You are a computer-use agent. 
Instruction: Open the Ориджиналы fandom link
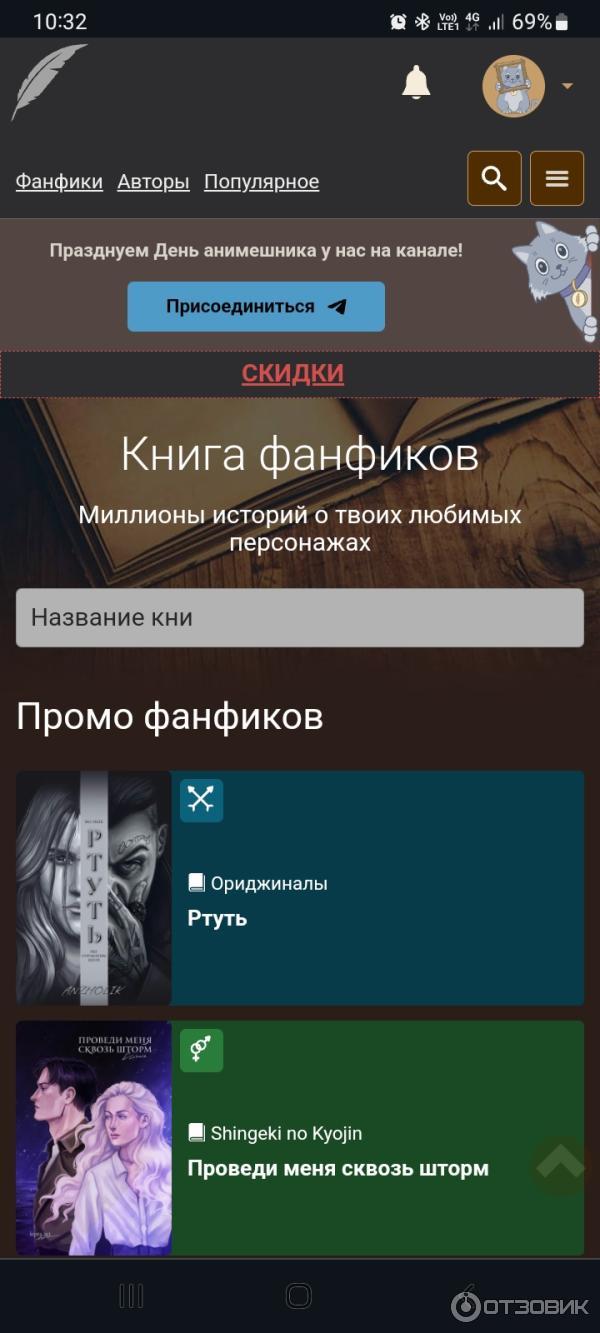(268, 883)
